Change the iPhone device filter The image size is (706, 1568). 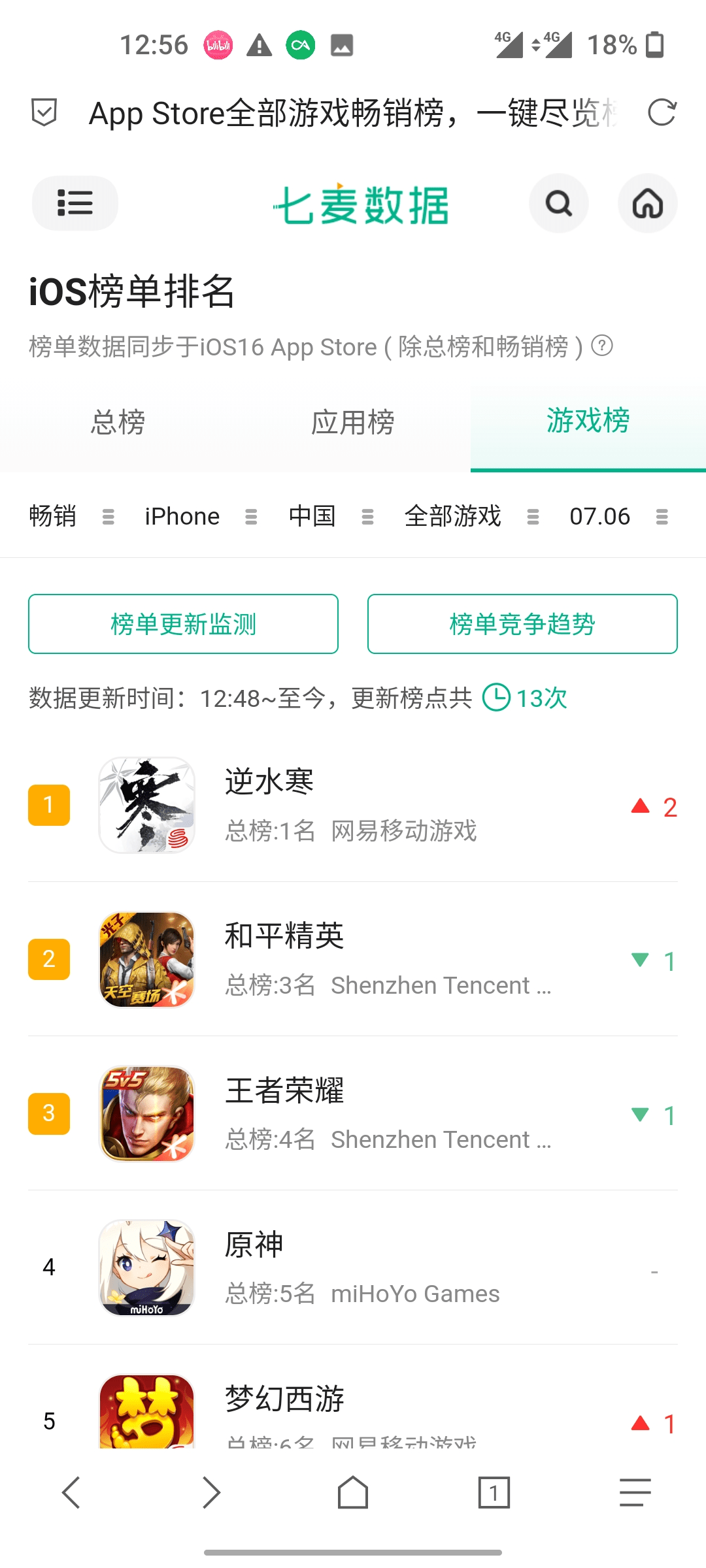[200, 517]
